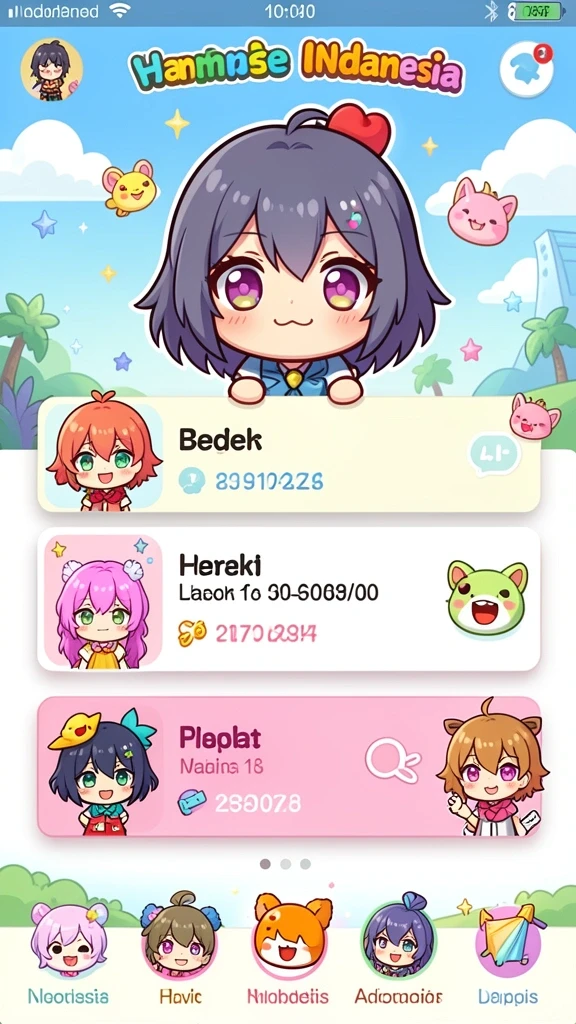Open the Hereki card
The image size is (576, 1024).
tap(289, 600)
